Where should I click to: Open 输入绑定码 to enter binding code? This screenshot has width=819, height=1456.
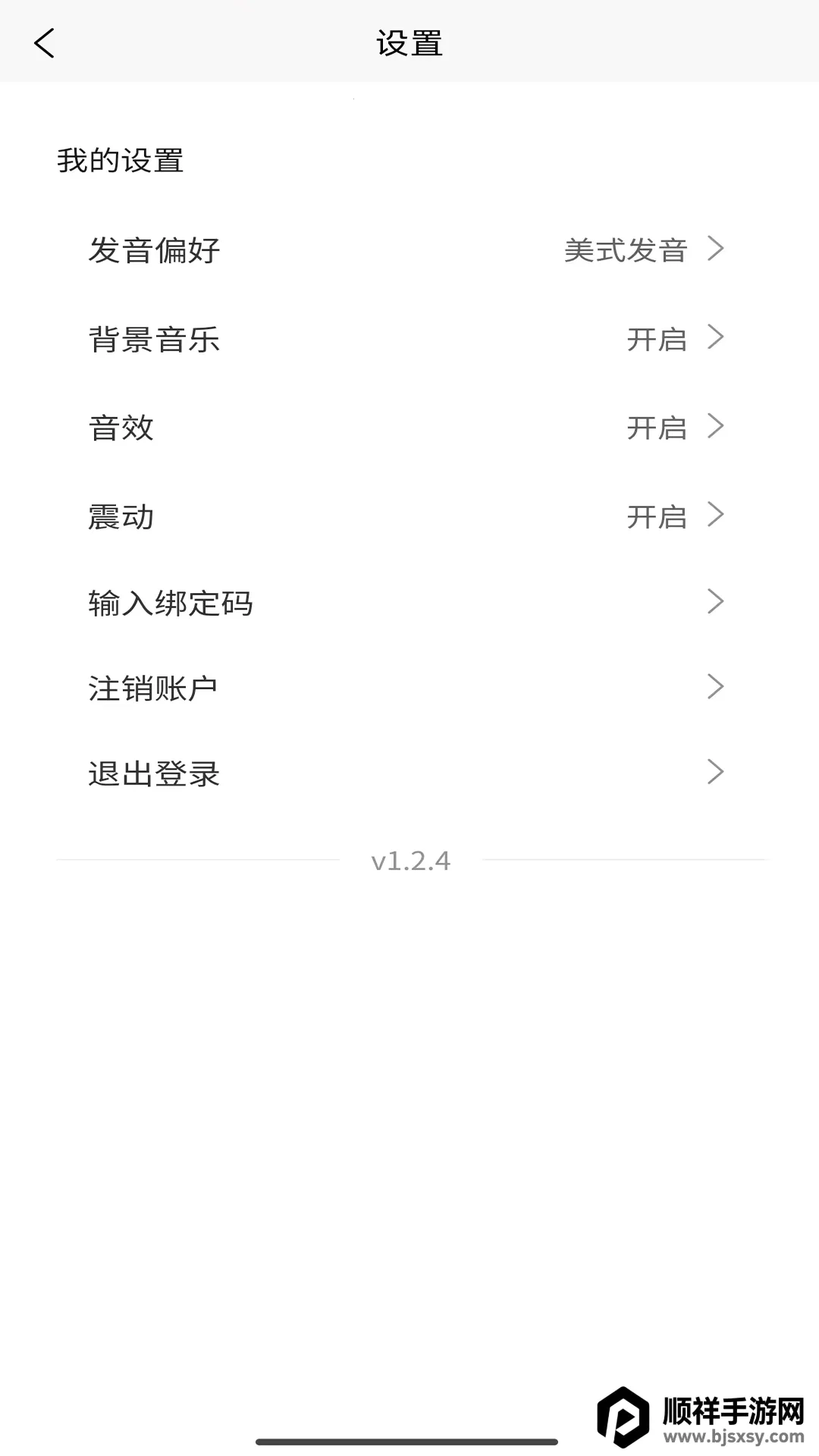(x=407, y=603)
